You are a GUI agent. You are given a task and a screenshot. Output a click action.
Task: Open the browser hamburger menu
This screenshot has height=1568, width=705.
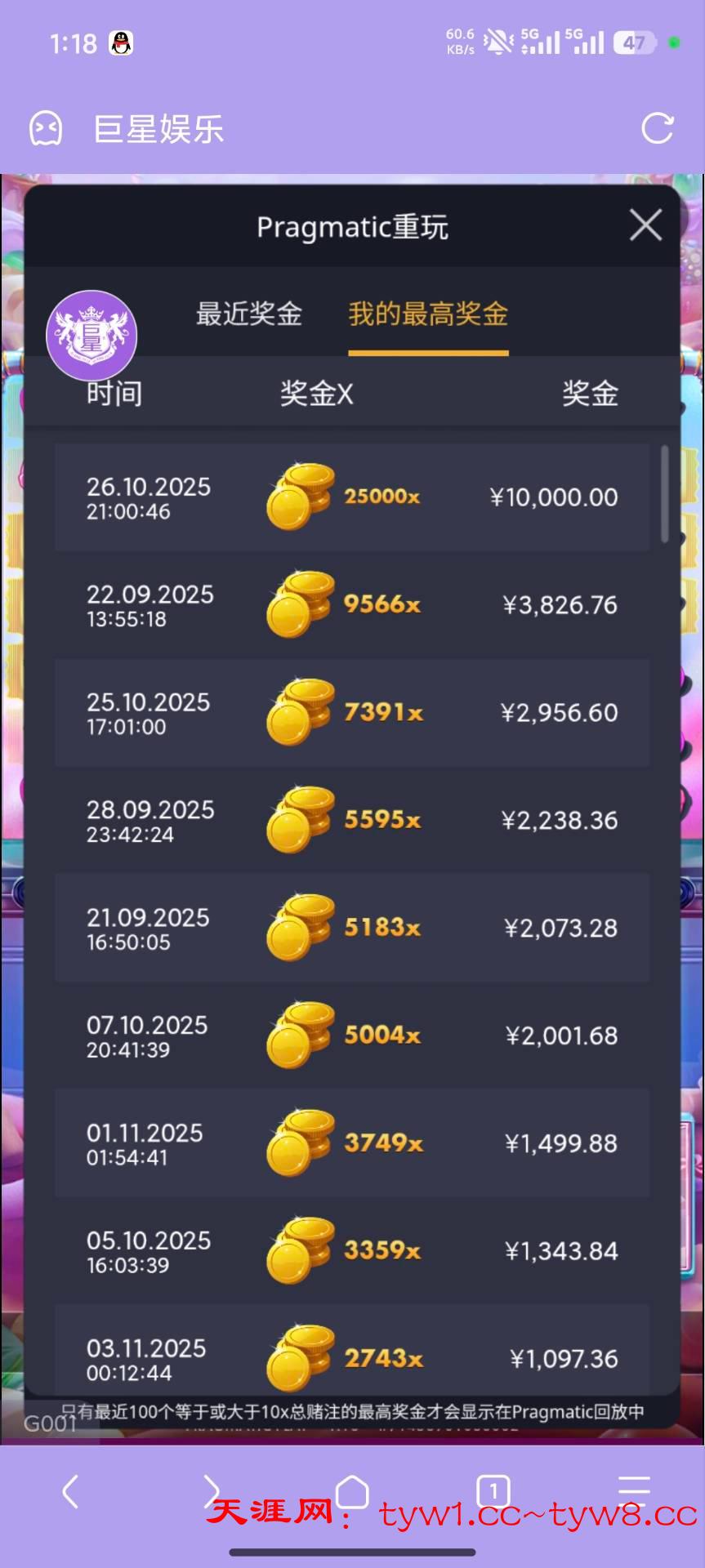(x=634, y=1491)
